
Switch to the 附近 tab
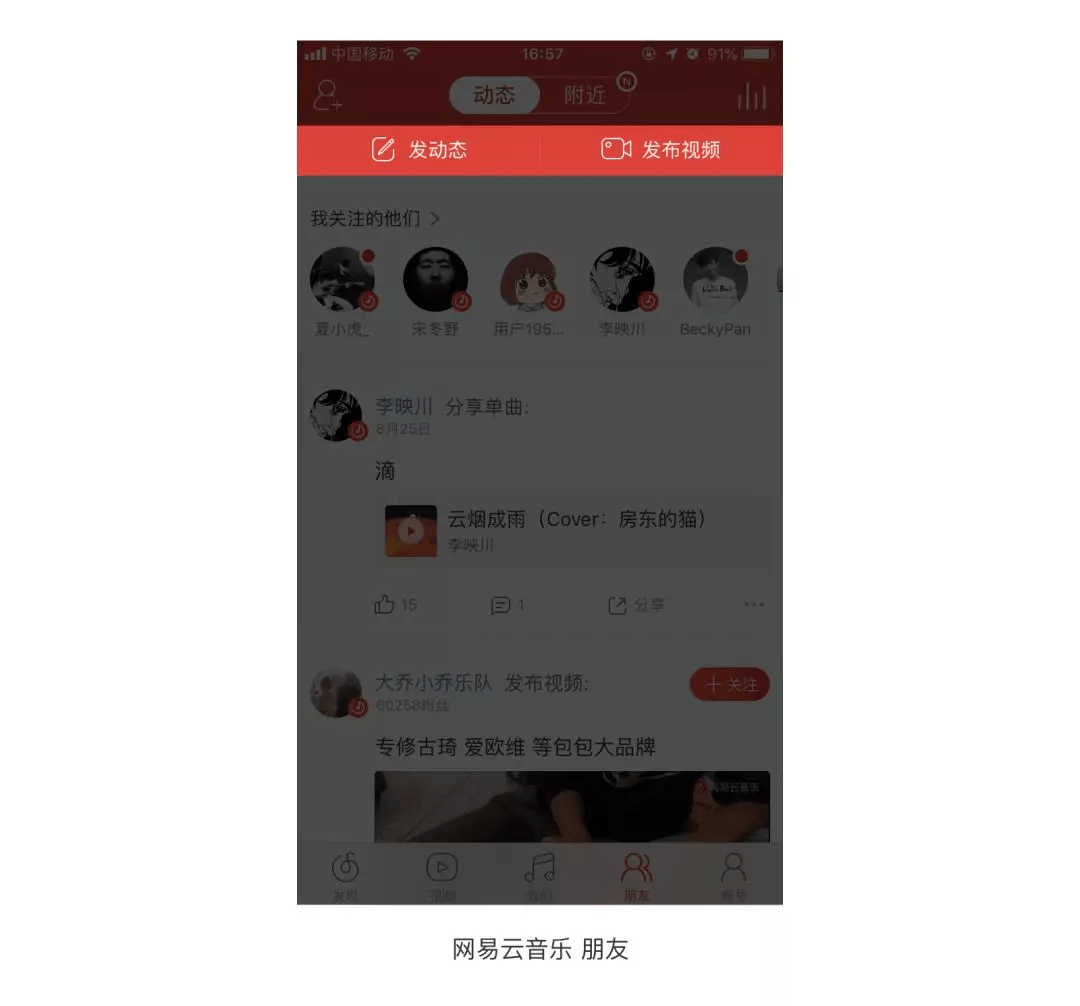(x=584, y=95)
